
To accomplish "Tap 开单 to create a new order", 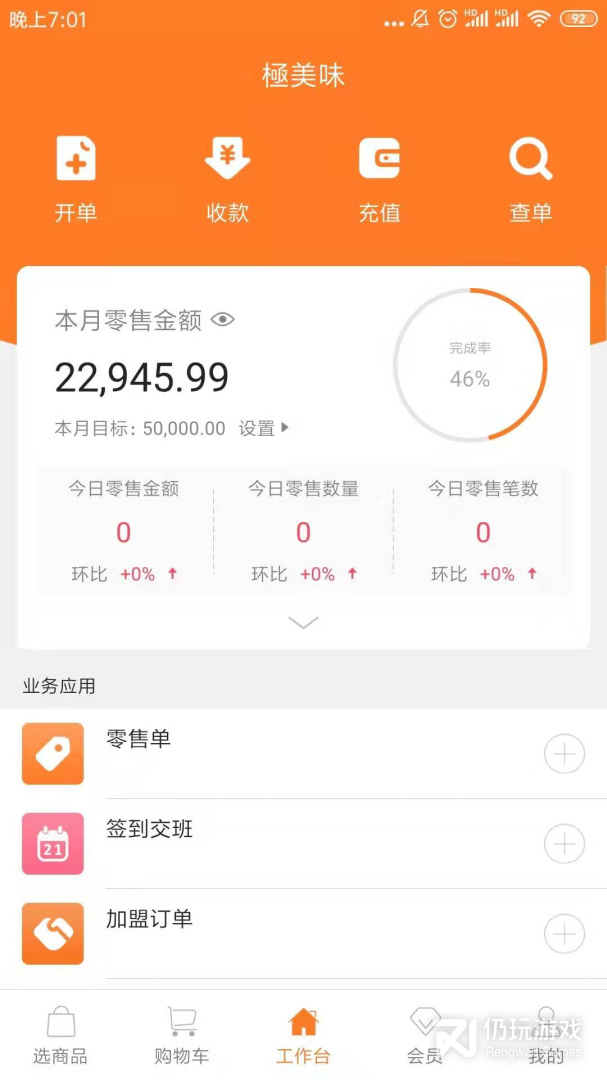I will tap(76, 179).
